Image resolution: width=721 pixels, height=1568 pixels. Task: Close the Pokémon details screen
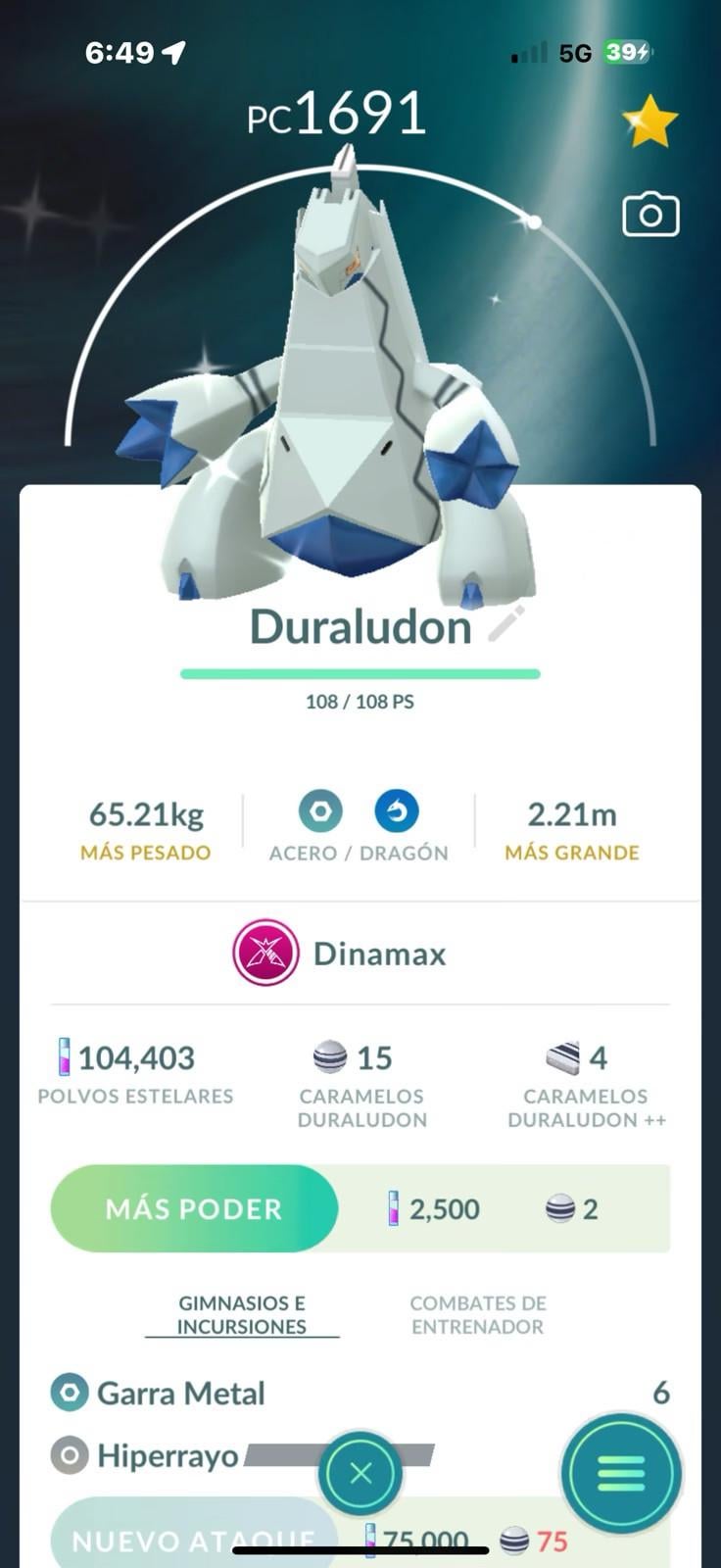pos(360,1473)
